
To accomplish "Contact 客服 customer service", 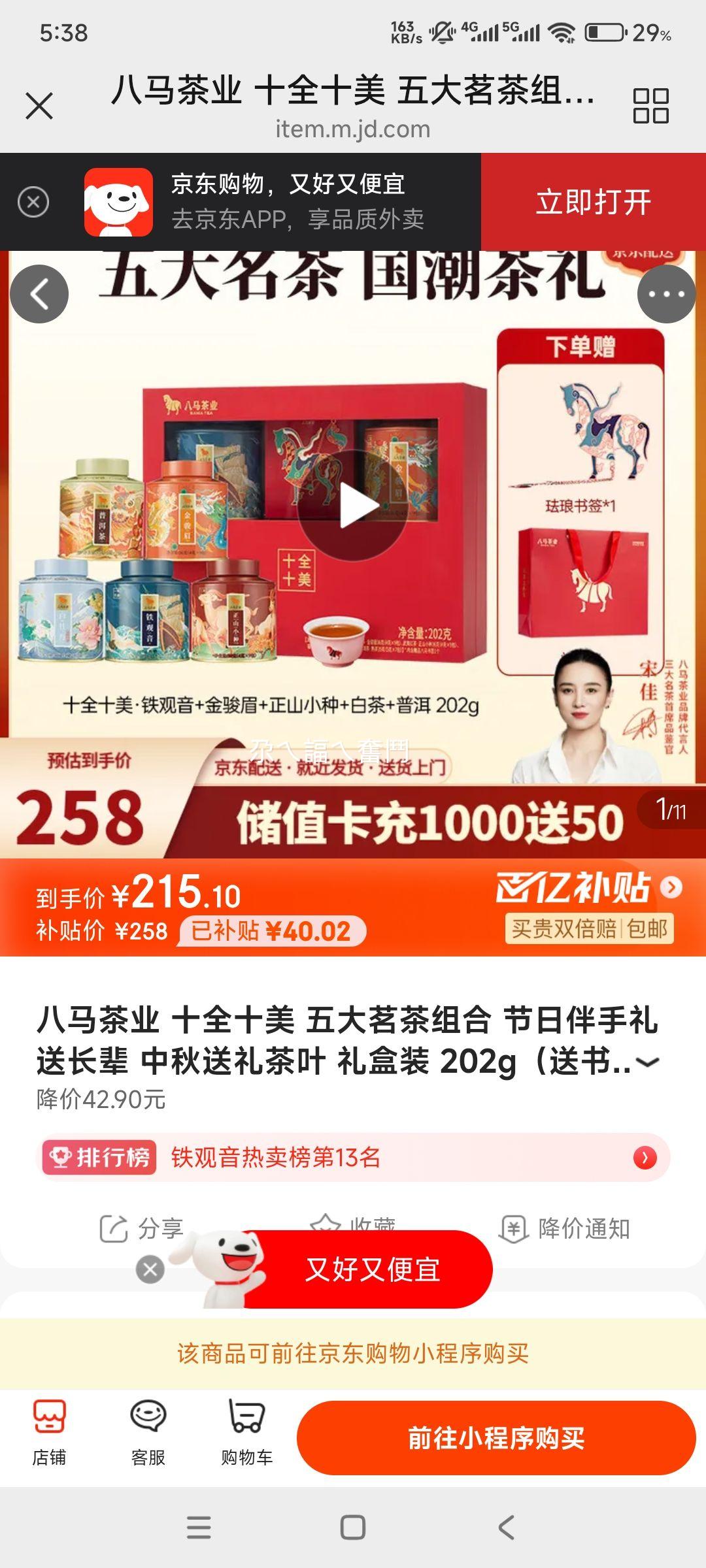I will [148, 1437].
